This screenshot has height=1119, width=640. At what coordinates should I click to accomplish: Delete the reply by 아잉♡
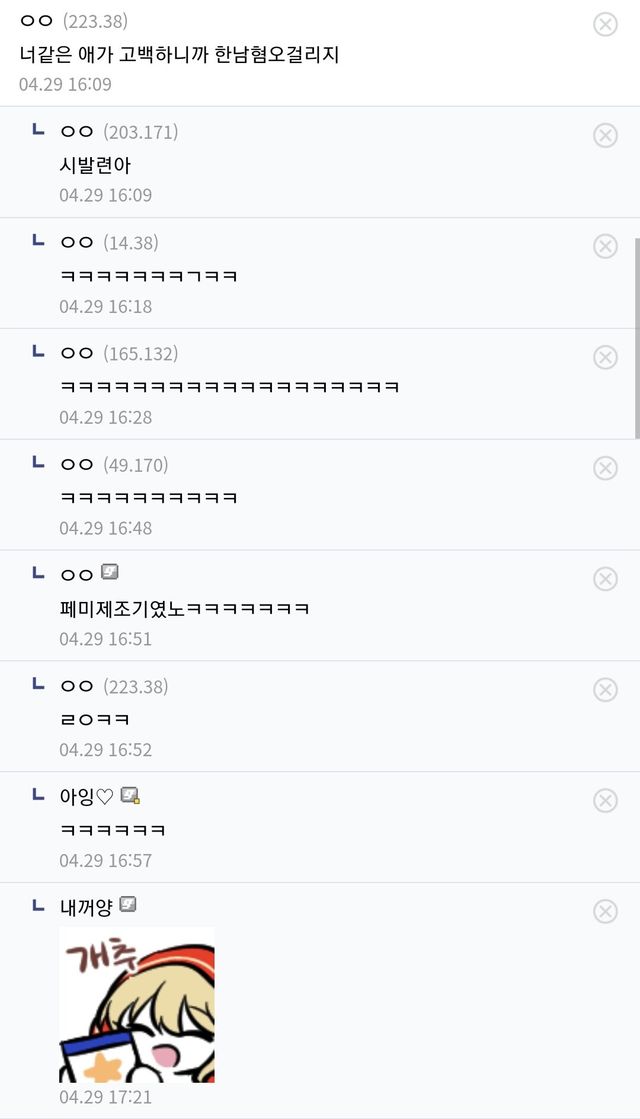pos(605,801)
